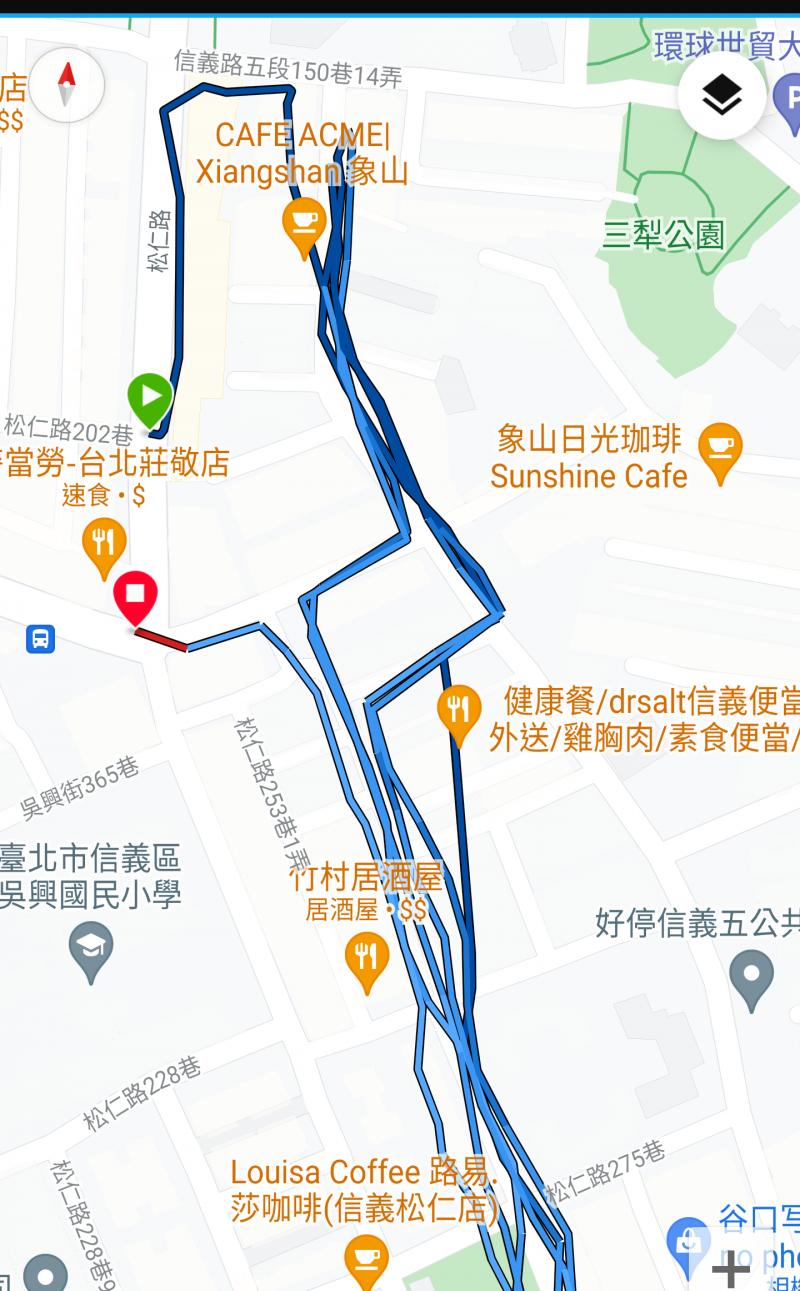Open the 竹村居酒屋 restaurant pin
Screen dimensions: 800x1291
(367, 960)
